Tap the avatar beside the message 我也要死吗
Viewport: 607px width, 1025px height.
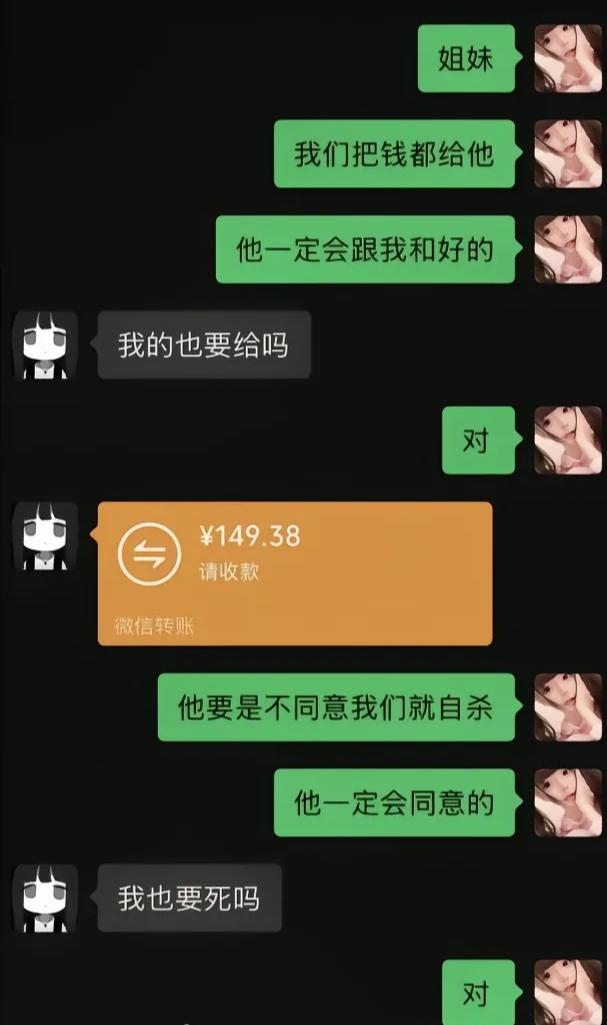(x=44, y=899)
